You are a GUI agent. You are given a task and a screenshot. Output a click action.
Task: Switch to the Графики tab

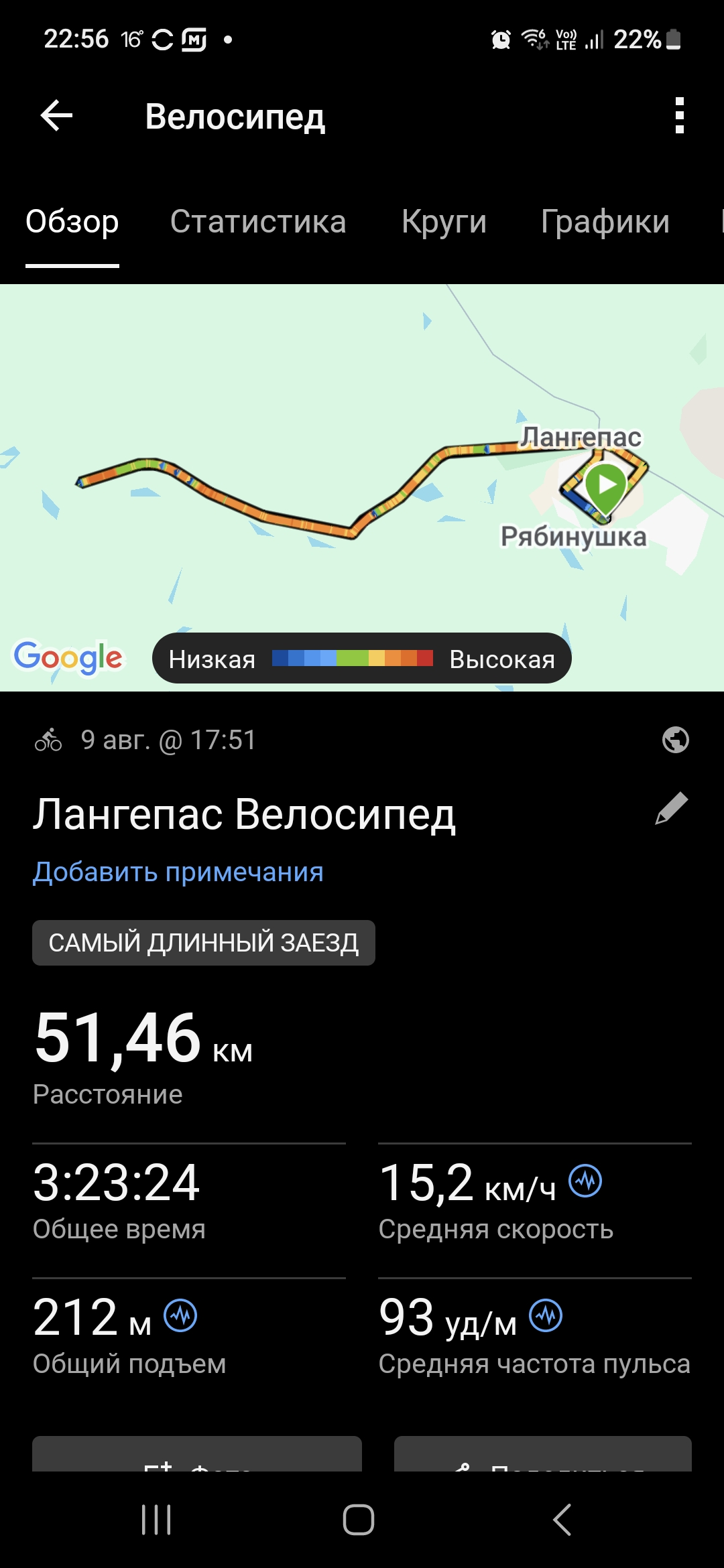605,222
